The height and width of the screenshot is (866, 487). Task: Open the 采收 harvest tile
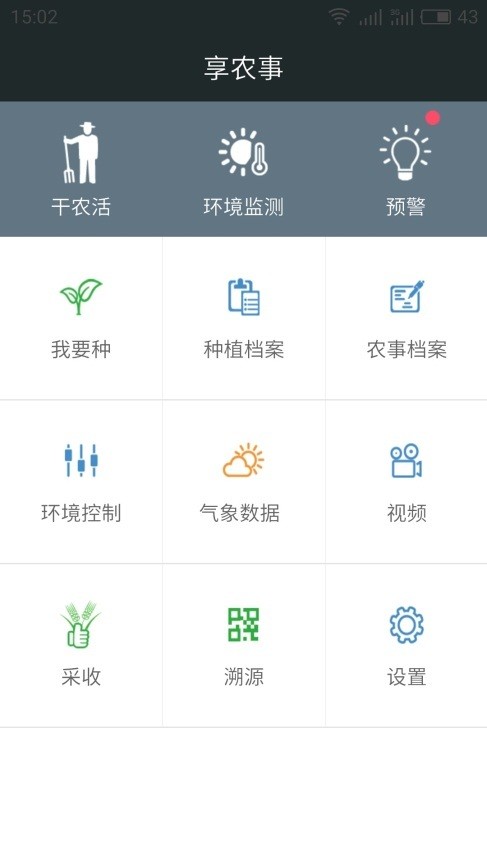click(x=81, y=646)
